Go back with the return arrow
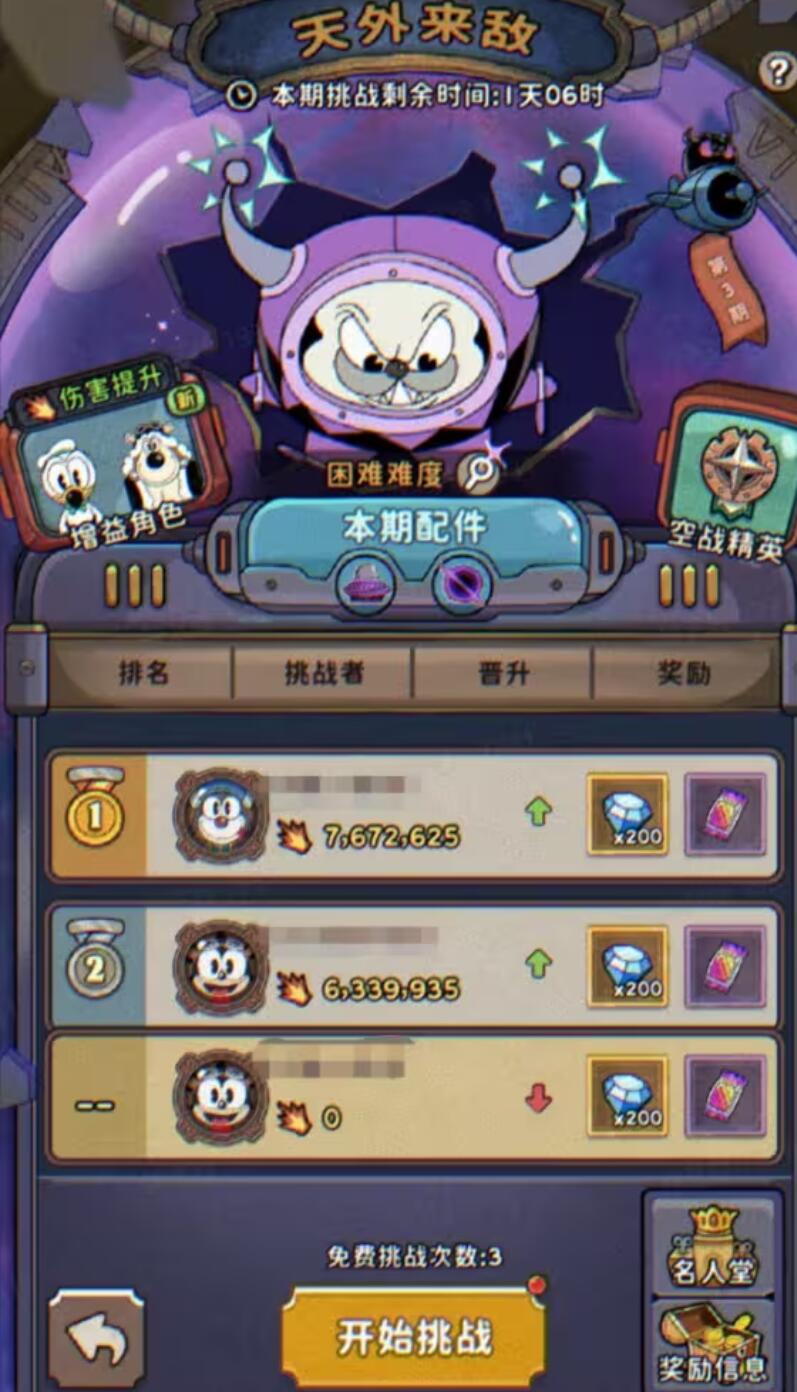 96,1338
